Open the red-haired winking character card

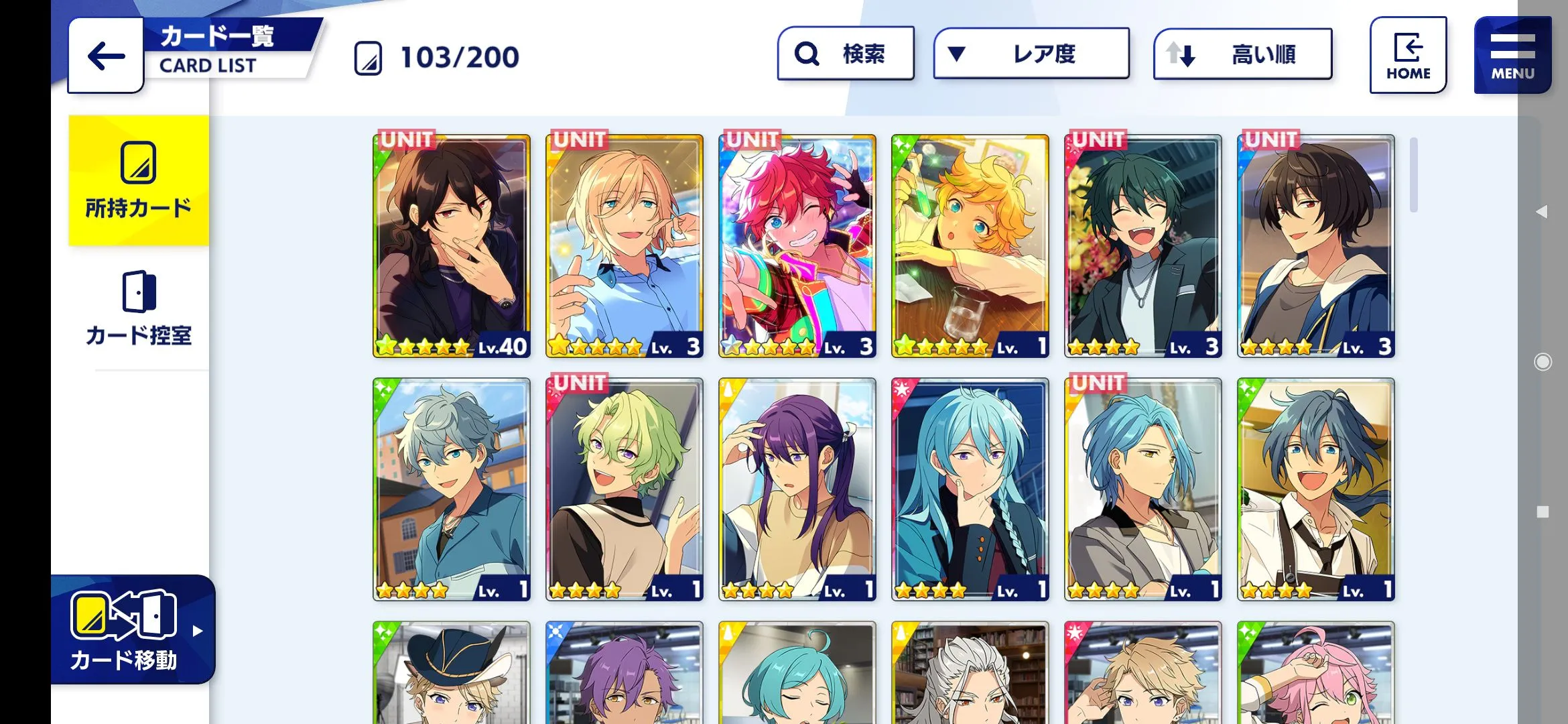point(797,246)
